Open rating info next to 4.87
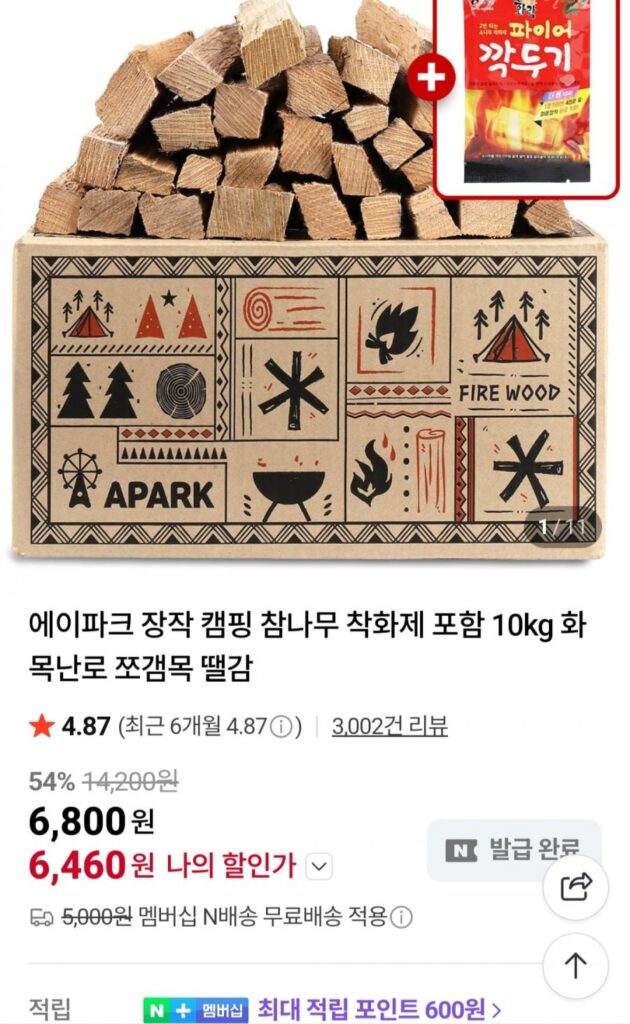Viewport: 630px width, 1024px height. coord(284,727)
